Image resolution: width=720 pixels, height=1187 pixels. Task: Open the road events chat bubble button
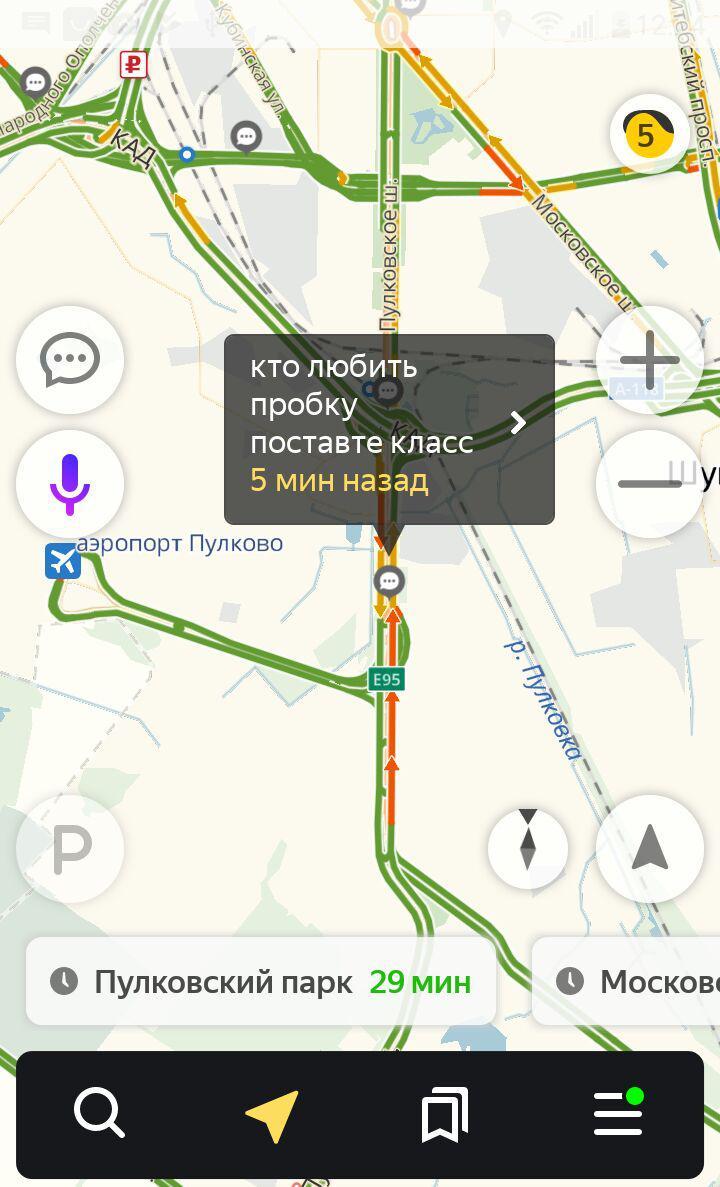(x=70, y=359)
